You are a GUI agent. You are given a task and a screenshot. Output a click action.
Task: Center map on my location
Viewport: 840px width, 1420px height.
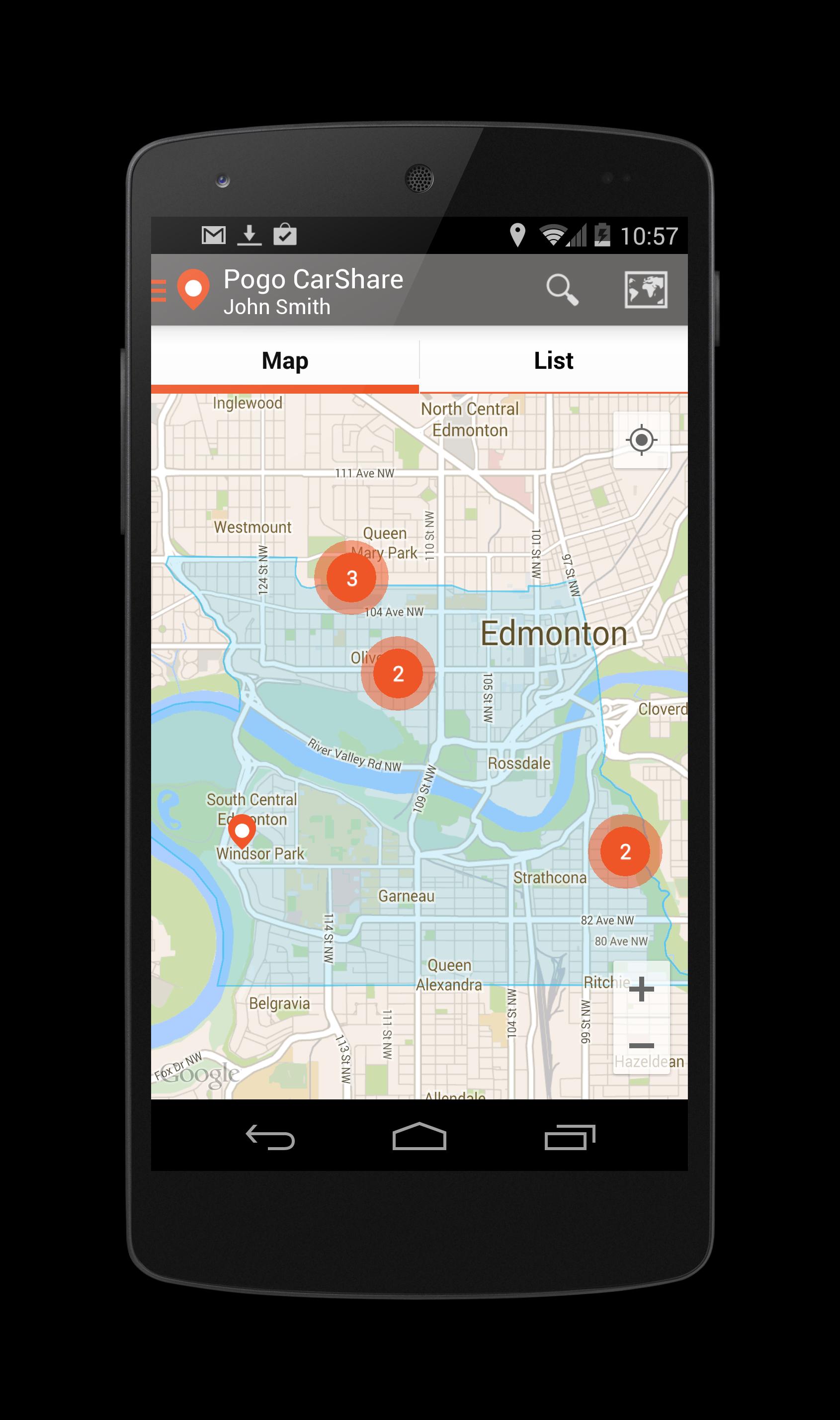(x=641, y=440)
